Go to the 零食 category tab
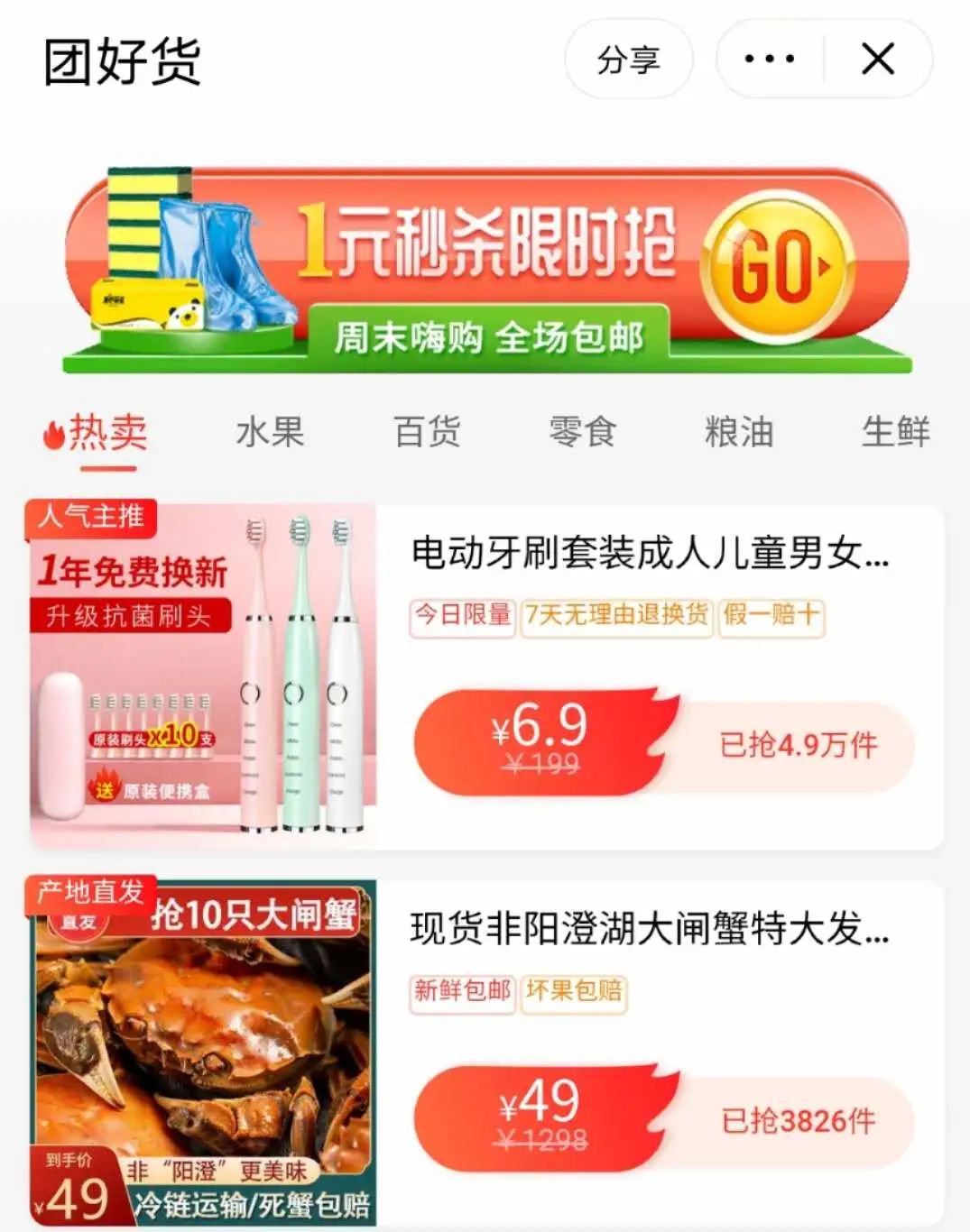Screen dimensions: 970x1232 (583, 433)
